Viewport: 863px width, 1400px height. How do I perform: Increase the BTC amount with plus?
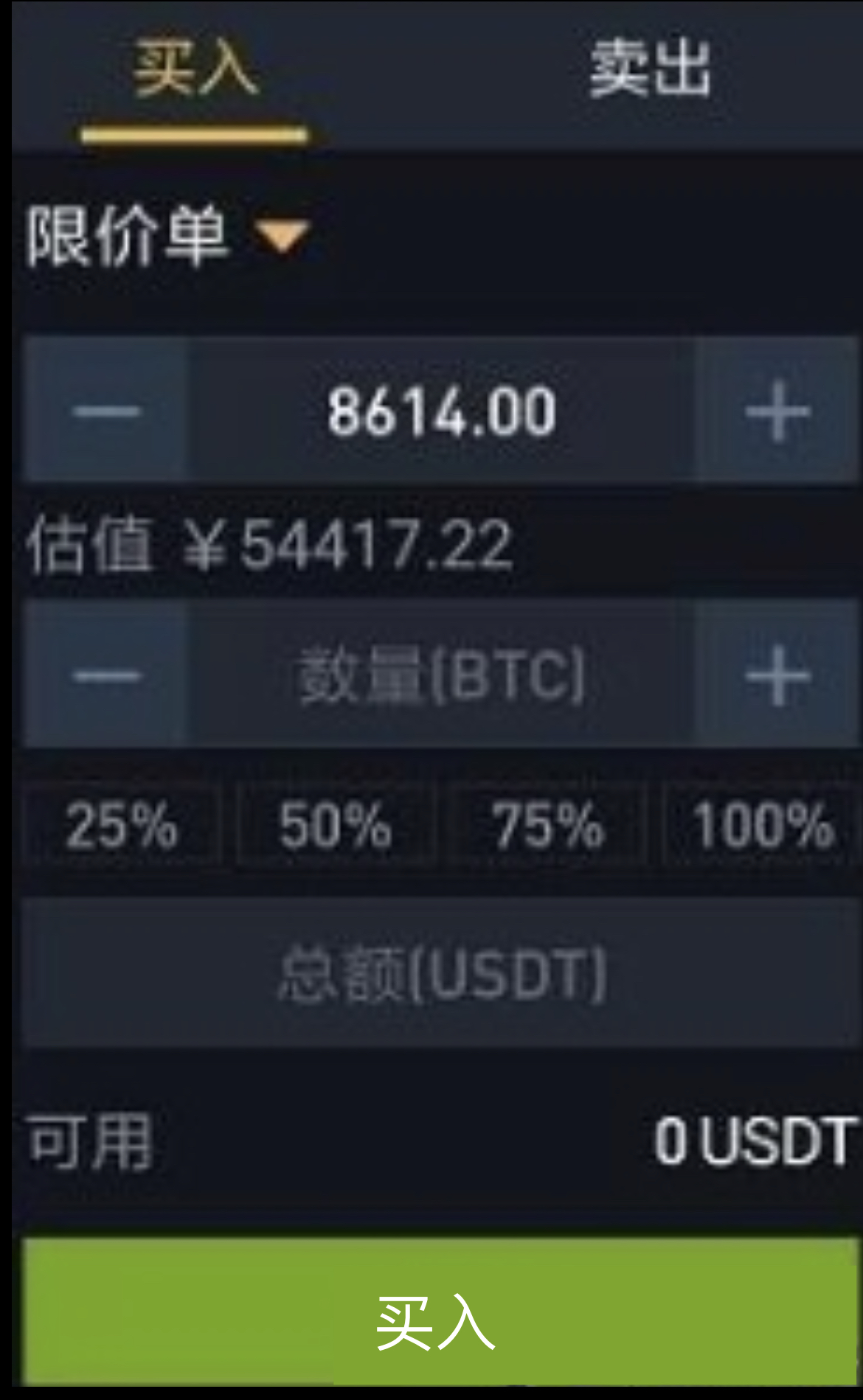tap(777, 675)
